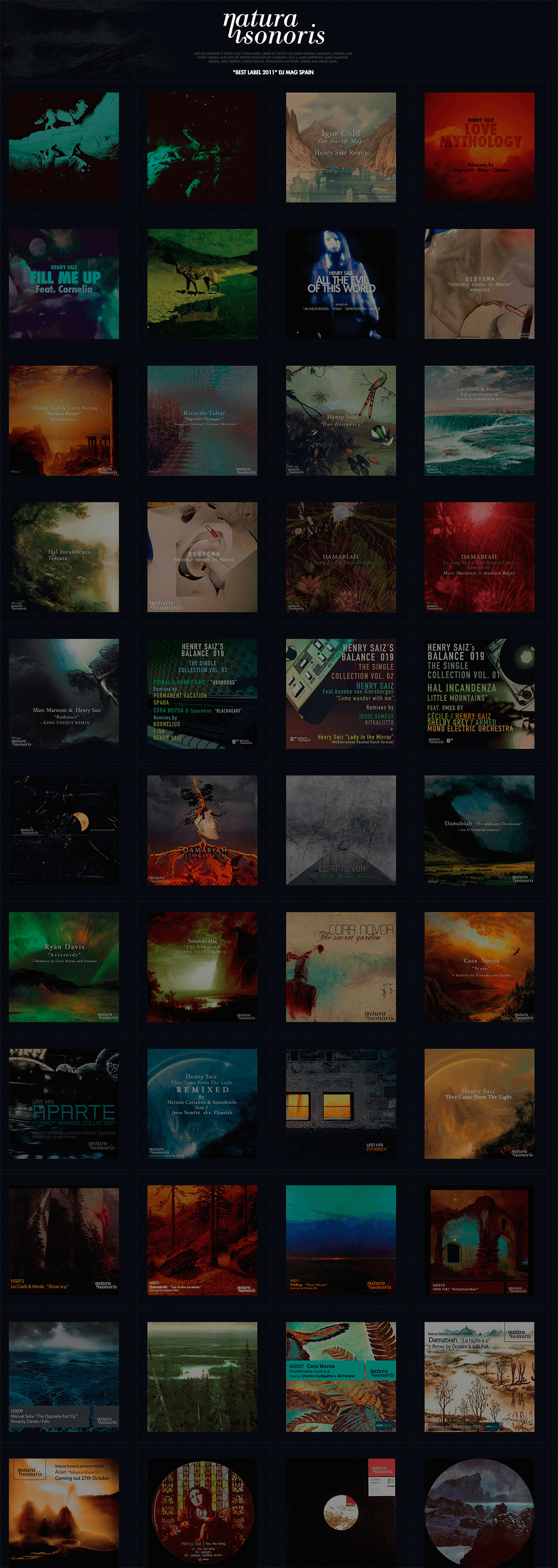
Task: View They Came From The Light Remixed
Action: 202,1103
